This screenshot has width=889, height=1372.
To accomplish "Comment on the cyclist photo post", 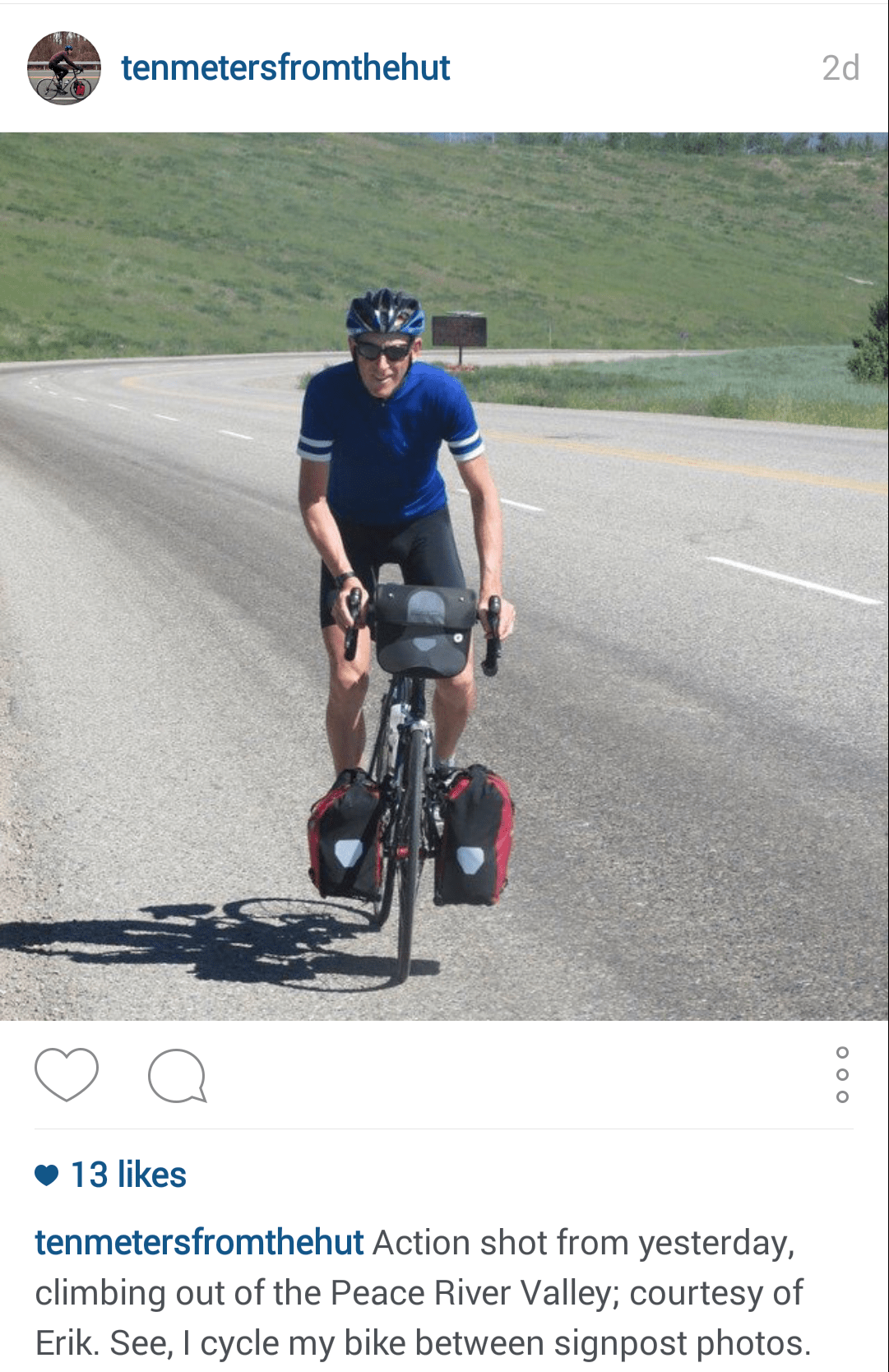I will point(177,1075).
